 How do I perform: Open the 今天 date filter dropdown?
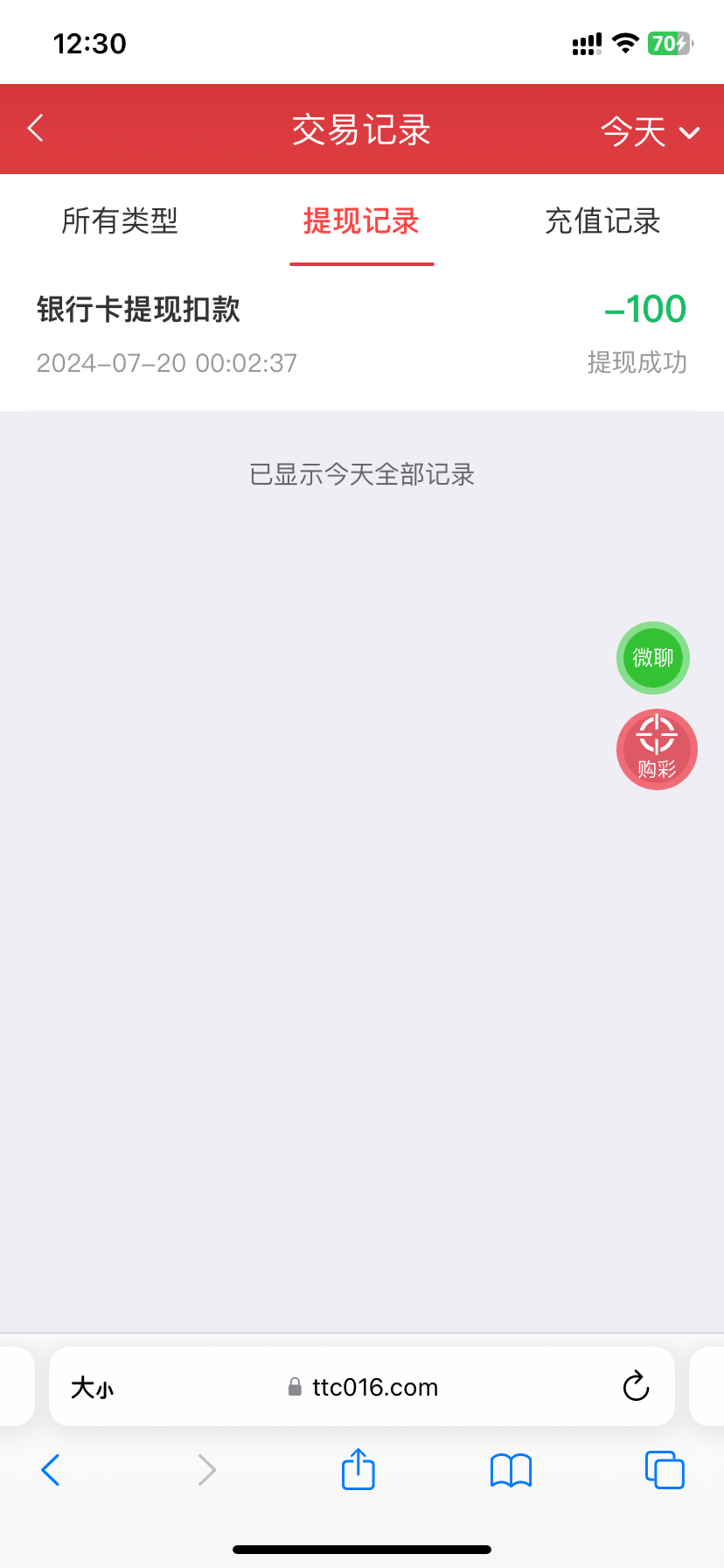(x=650, y=132)
